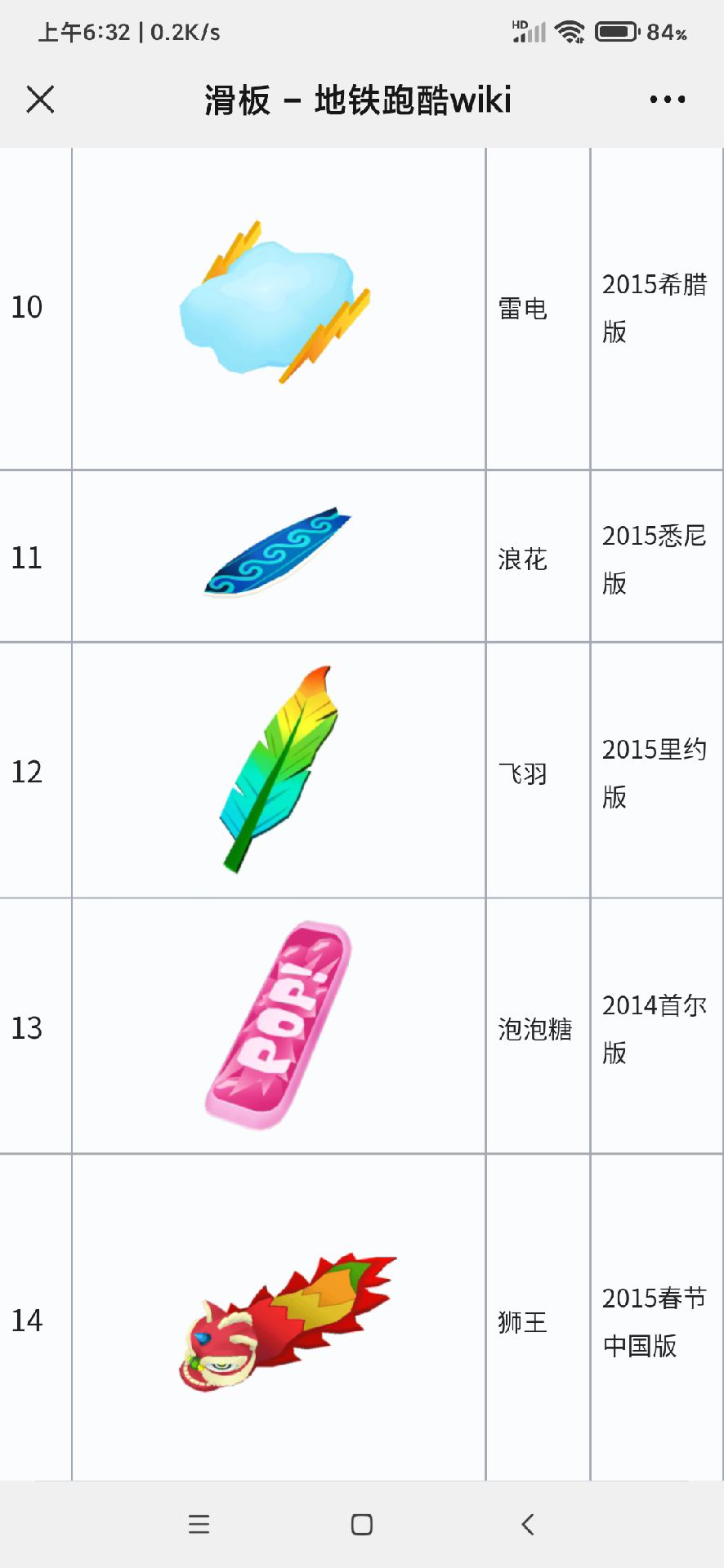Screen dimensions: 724x1568
Task: Tap the battery indicator icon
Action: coord(619,29)
